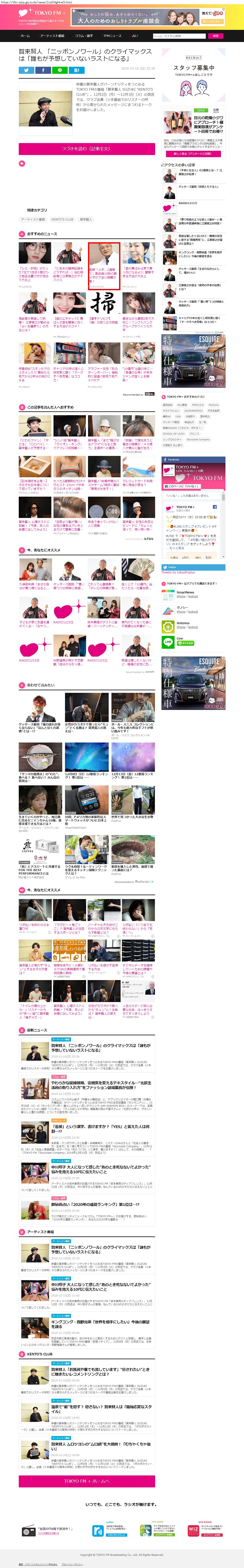244x1568 pixels.
Task: Switch to the アーティスト番組 menu
Action: click(x=52, y=36)
